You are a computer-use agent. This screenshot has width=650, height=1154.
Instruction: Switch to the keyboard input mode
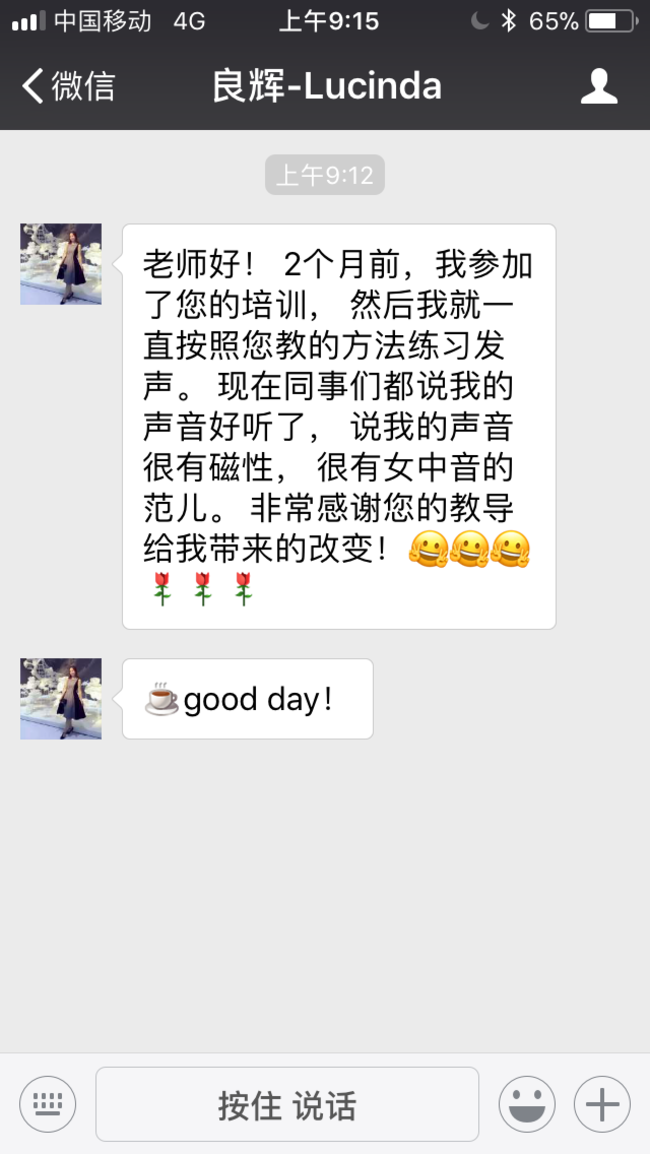(x=47, y=1104)
